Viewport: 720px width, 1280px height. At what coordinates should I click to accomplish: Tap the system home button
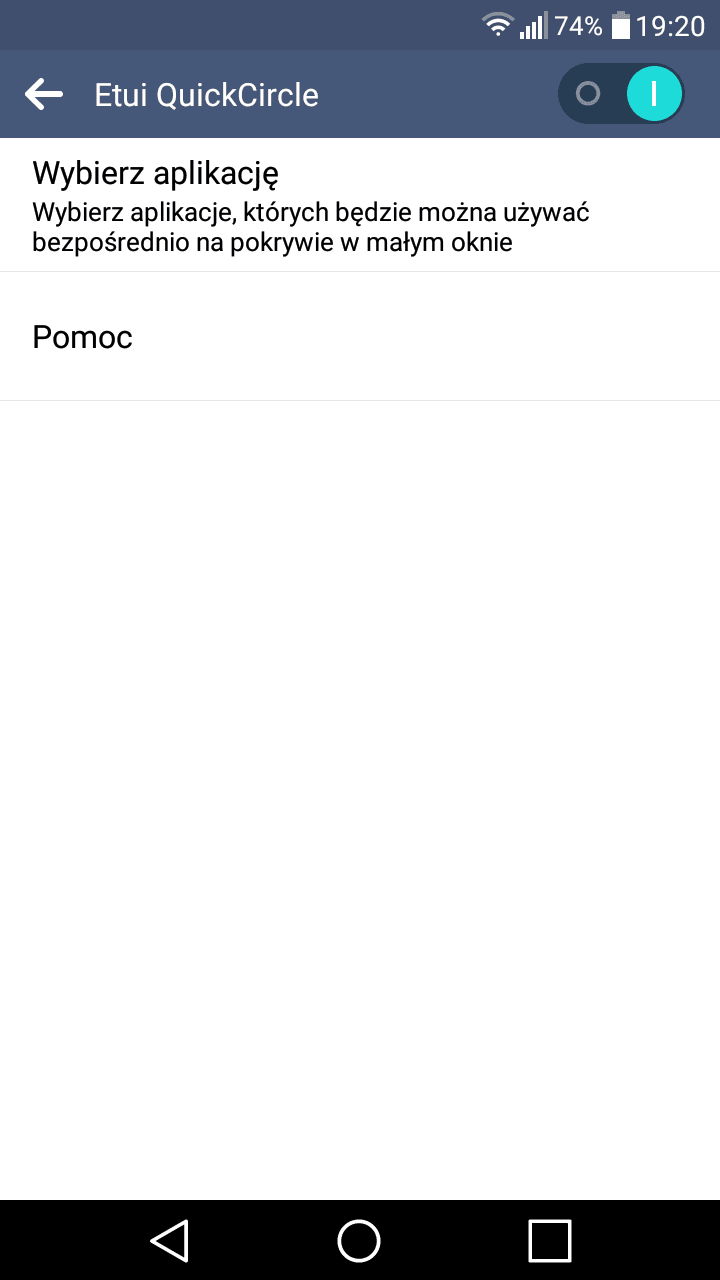pyautogui.click(x=359, y=1240)
